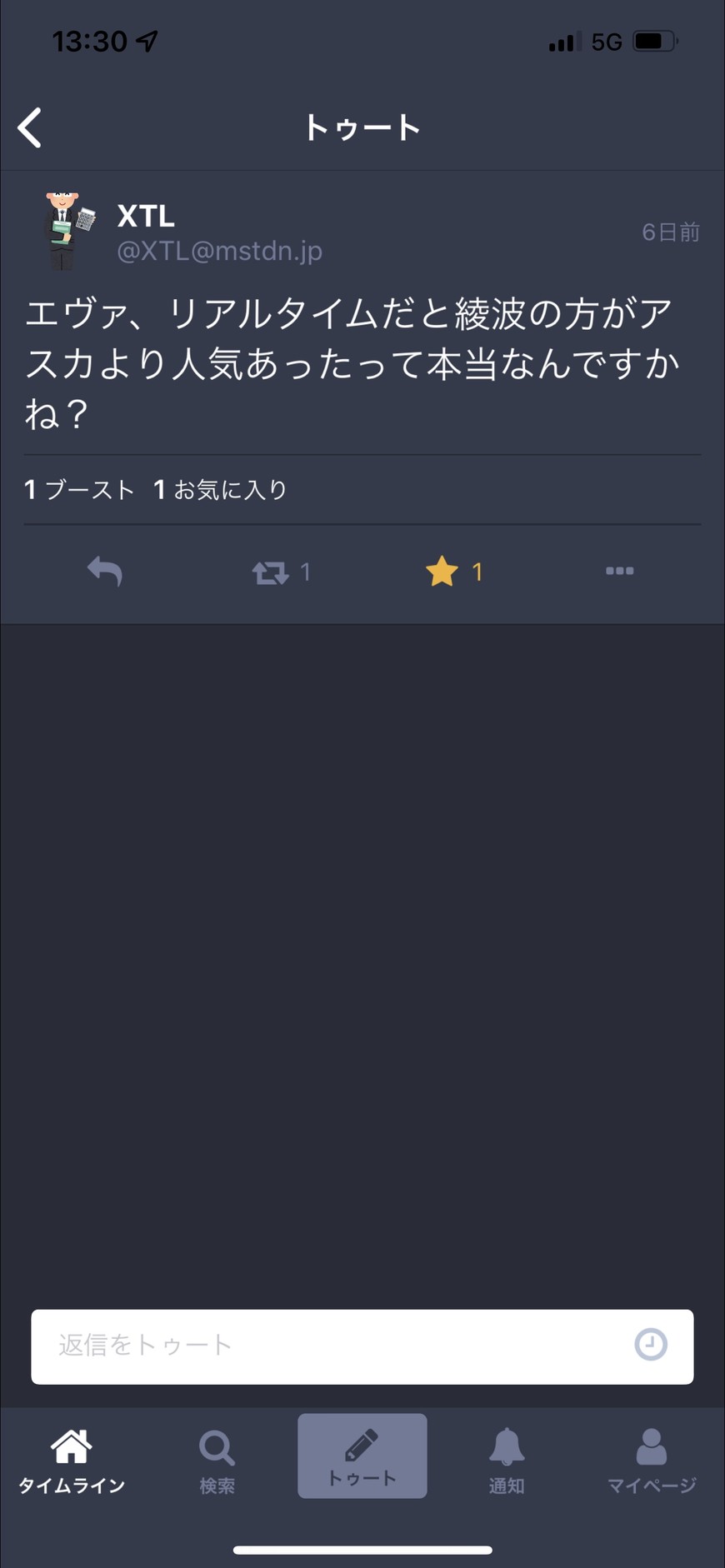Boost XTL's toot

click(272, 572)
